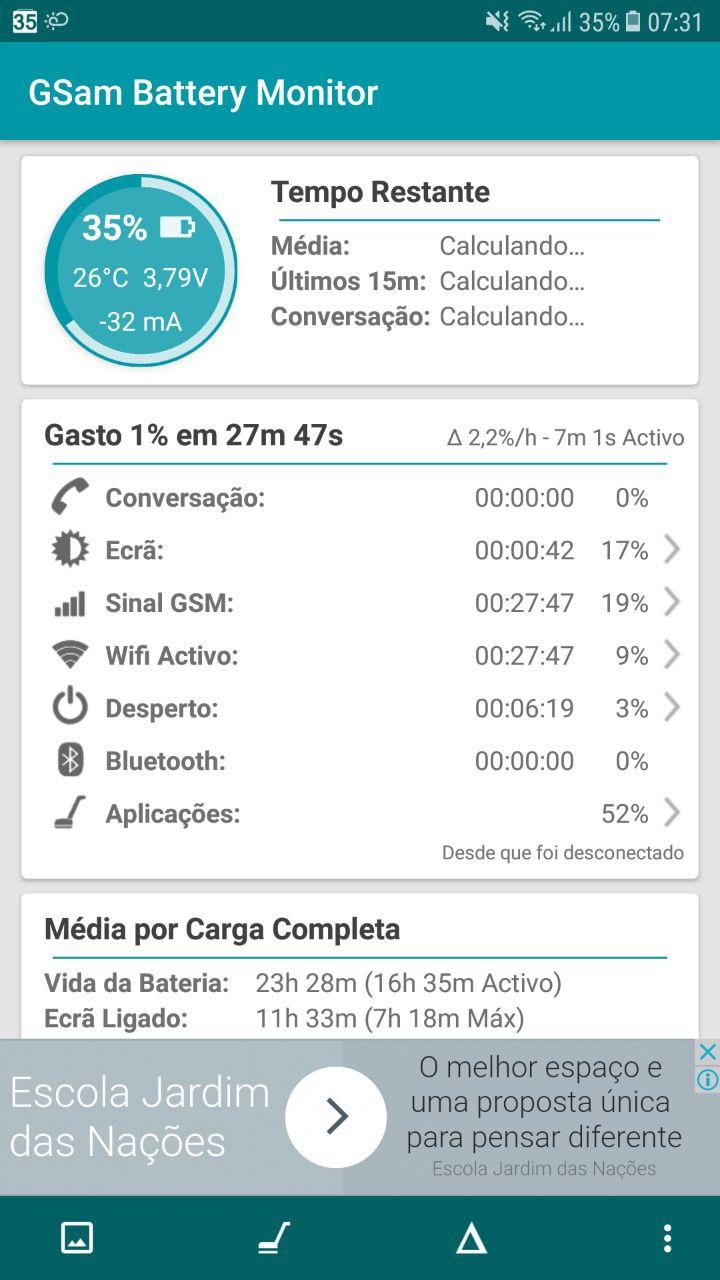View Wifi Activo usage details
Image resolution: width=720 pixels, height=1280 pixels.
coord(360,656)
